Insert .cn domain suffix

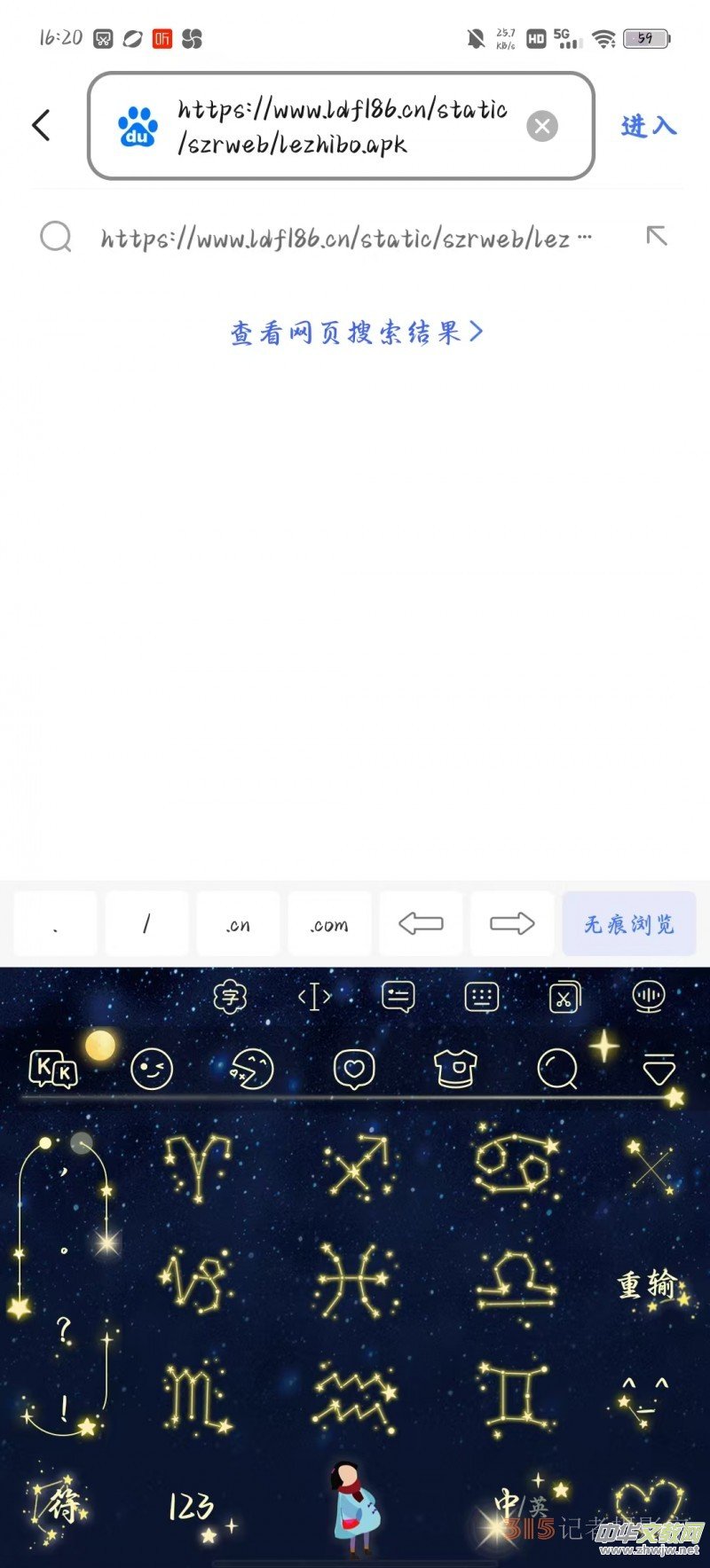click(237, 925)
